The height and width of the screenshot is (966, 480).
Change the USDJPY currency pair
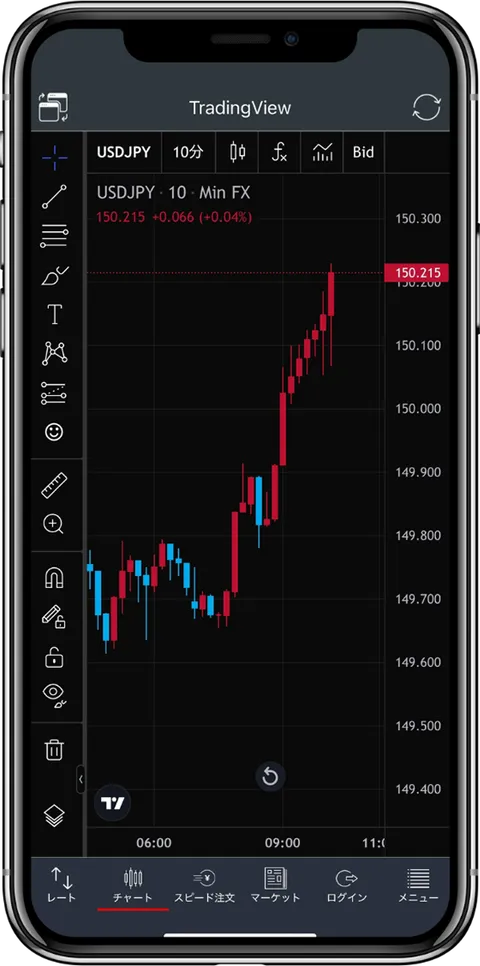pos(124,152)
